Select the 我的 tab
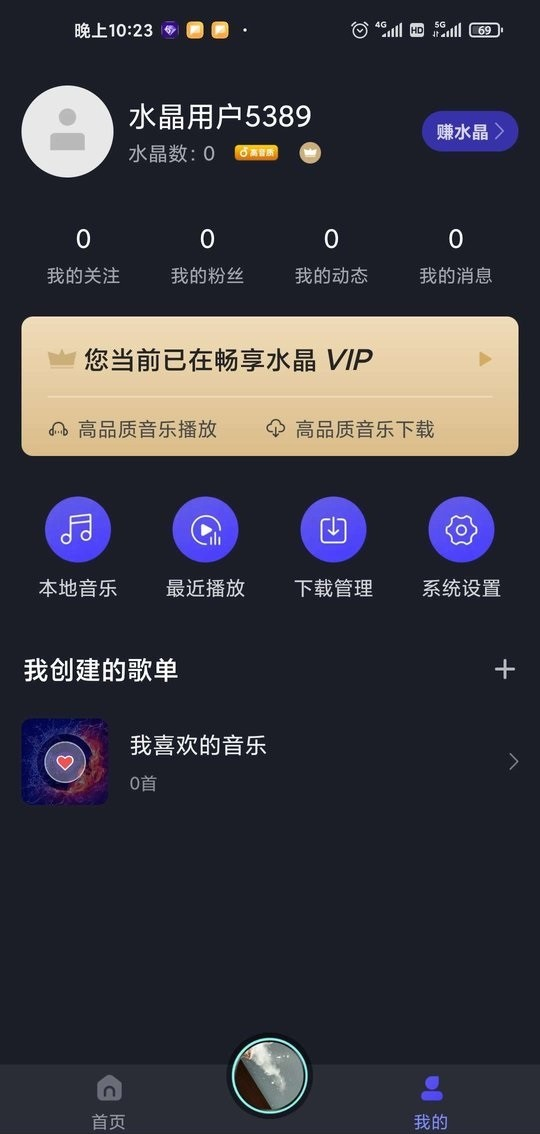540x1134 pixels. pyautogui.click(x=431, y=1101)
